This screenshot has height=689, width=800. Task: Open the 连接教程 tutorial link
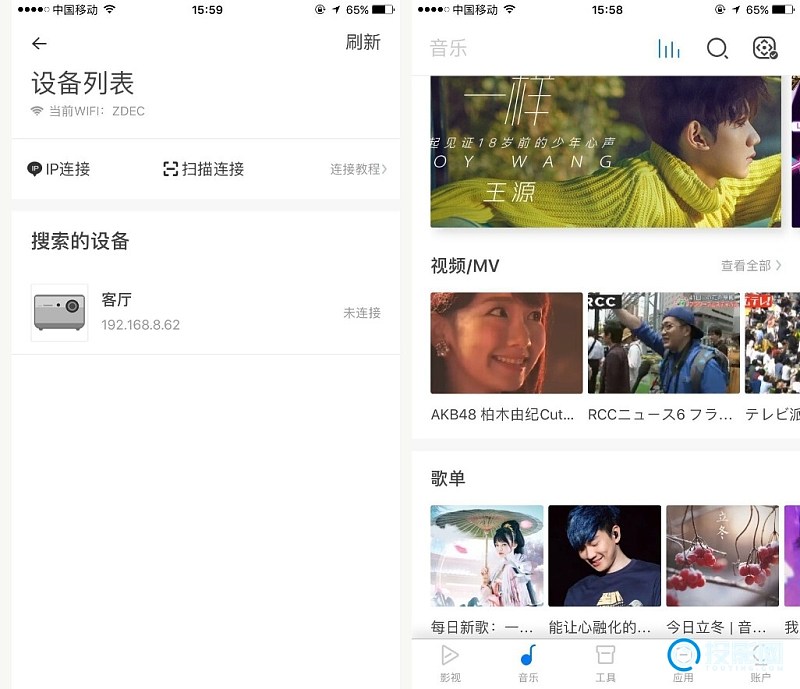(358, 169)
